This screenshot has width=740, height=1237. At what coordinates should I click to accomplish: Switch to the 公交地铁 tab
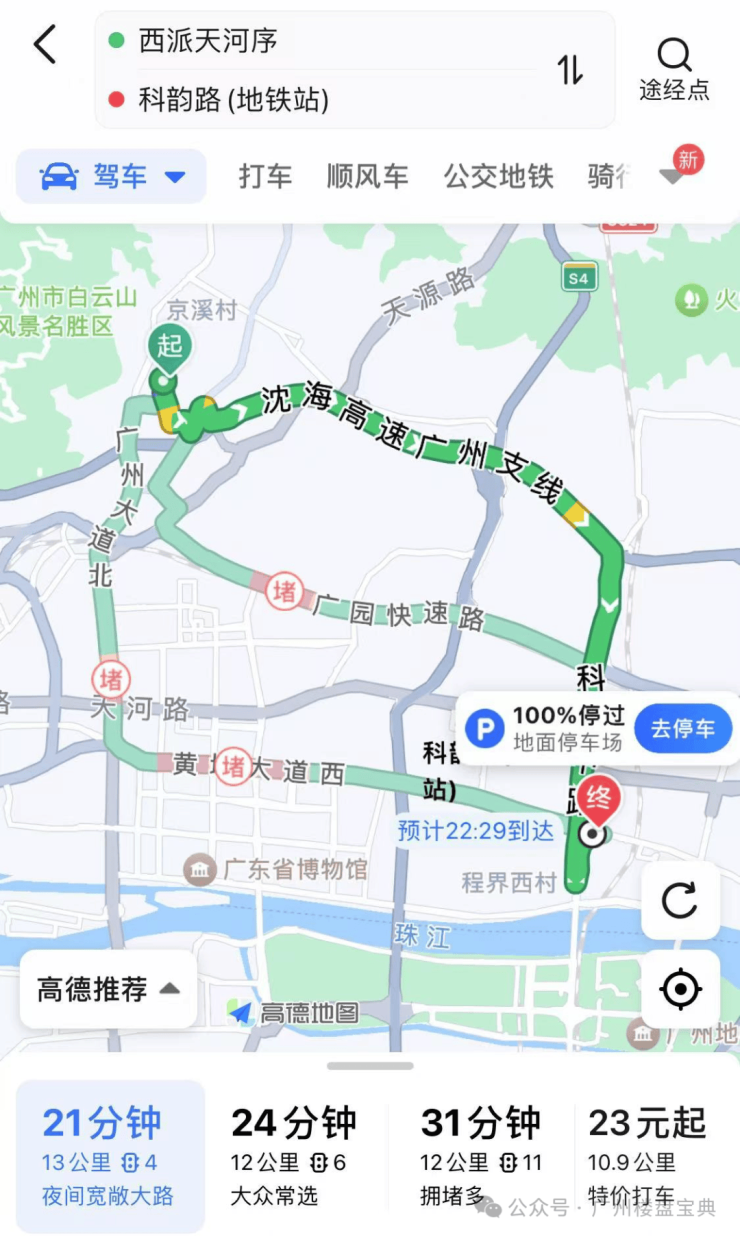[x=498, y=177]
